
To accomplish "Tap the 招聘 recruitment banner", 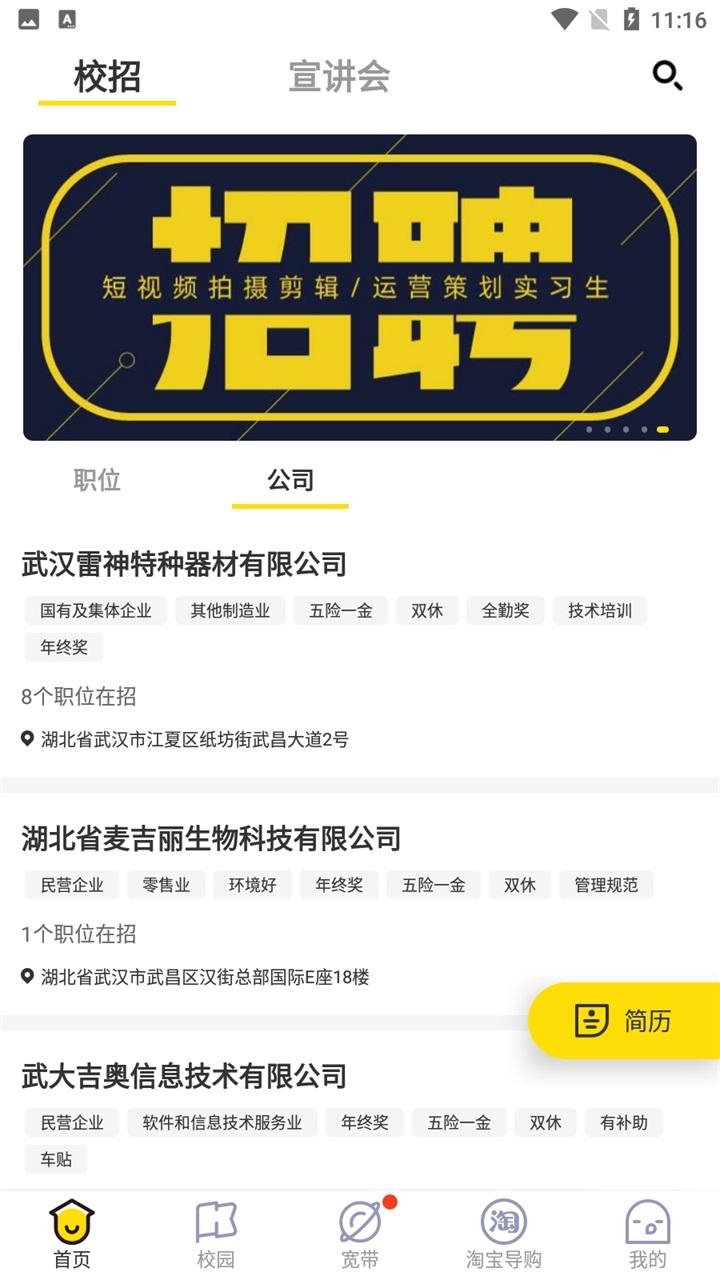I will [360, 287].
